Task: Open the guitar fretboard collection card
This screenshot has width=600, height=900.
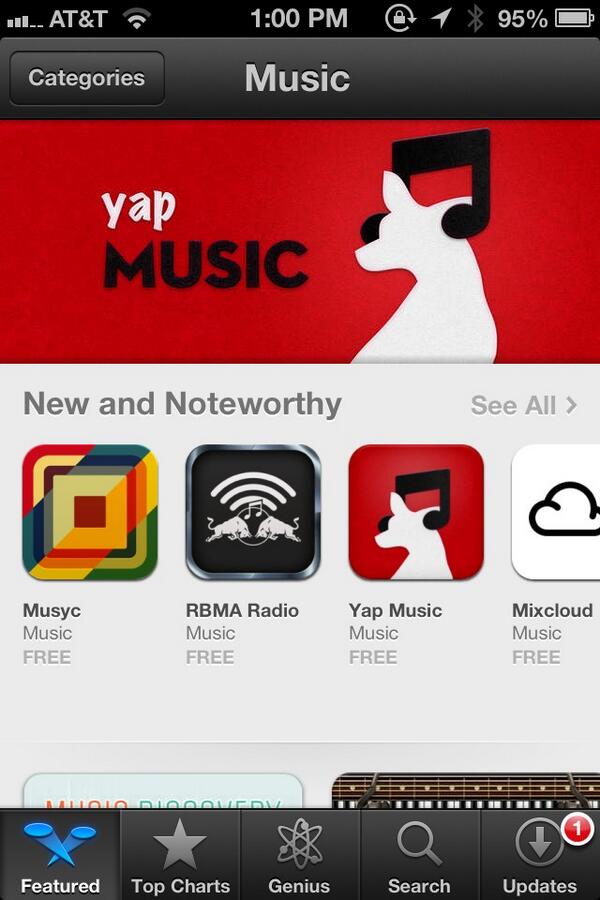Action: coord(465,791)
